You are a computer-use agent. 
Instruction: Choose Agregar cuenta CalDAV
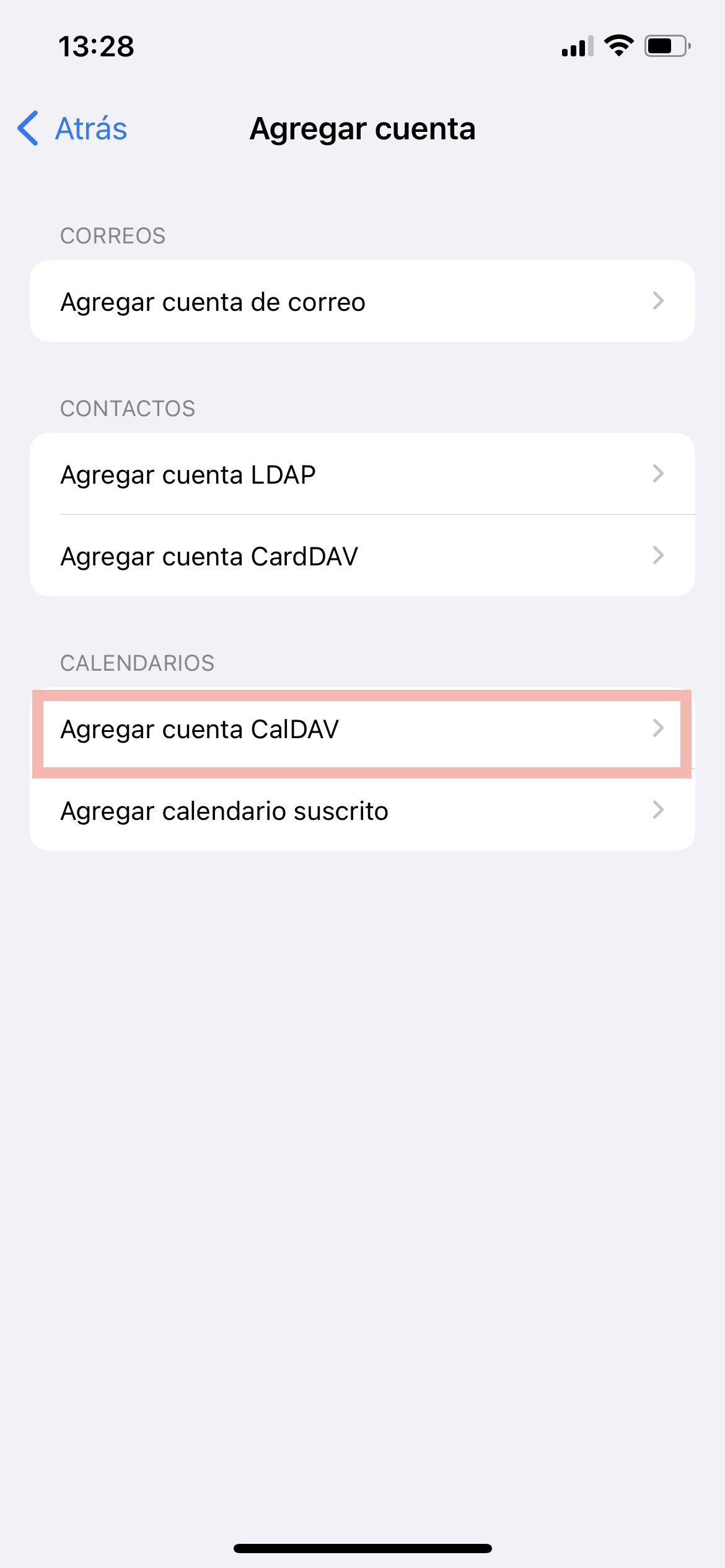pos(362,730)
